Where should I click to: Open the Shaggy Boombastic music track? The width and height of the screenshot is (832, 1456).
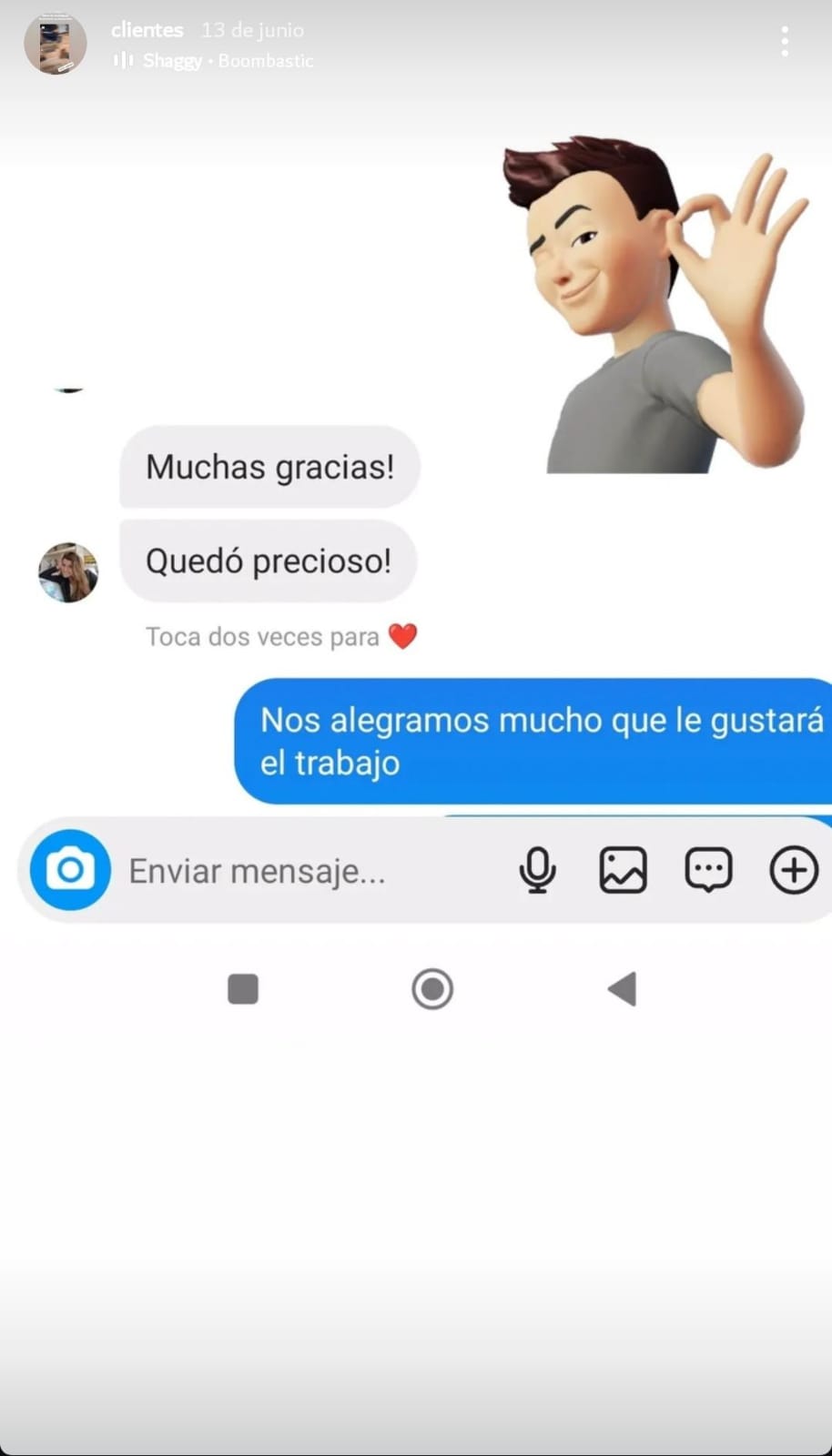coord(213,61)
